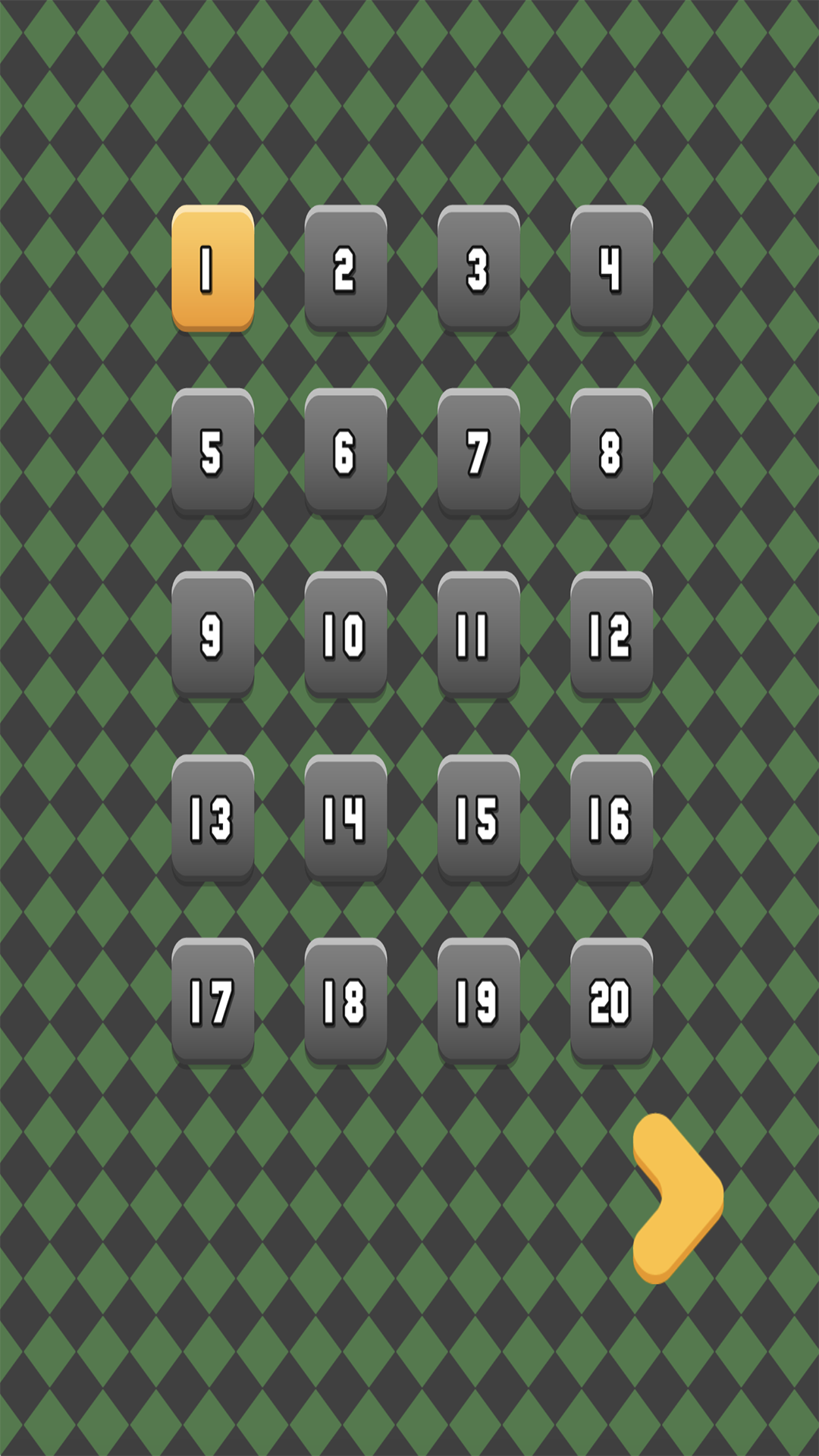
Task: Open level 15
Action: tap(479, 817)
